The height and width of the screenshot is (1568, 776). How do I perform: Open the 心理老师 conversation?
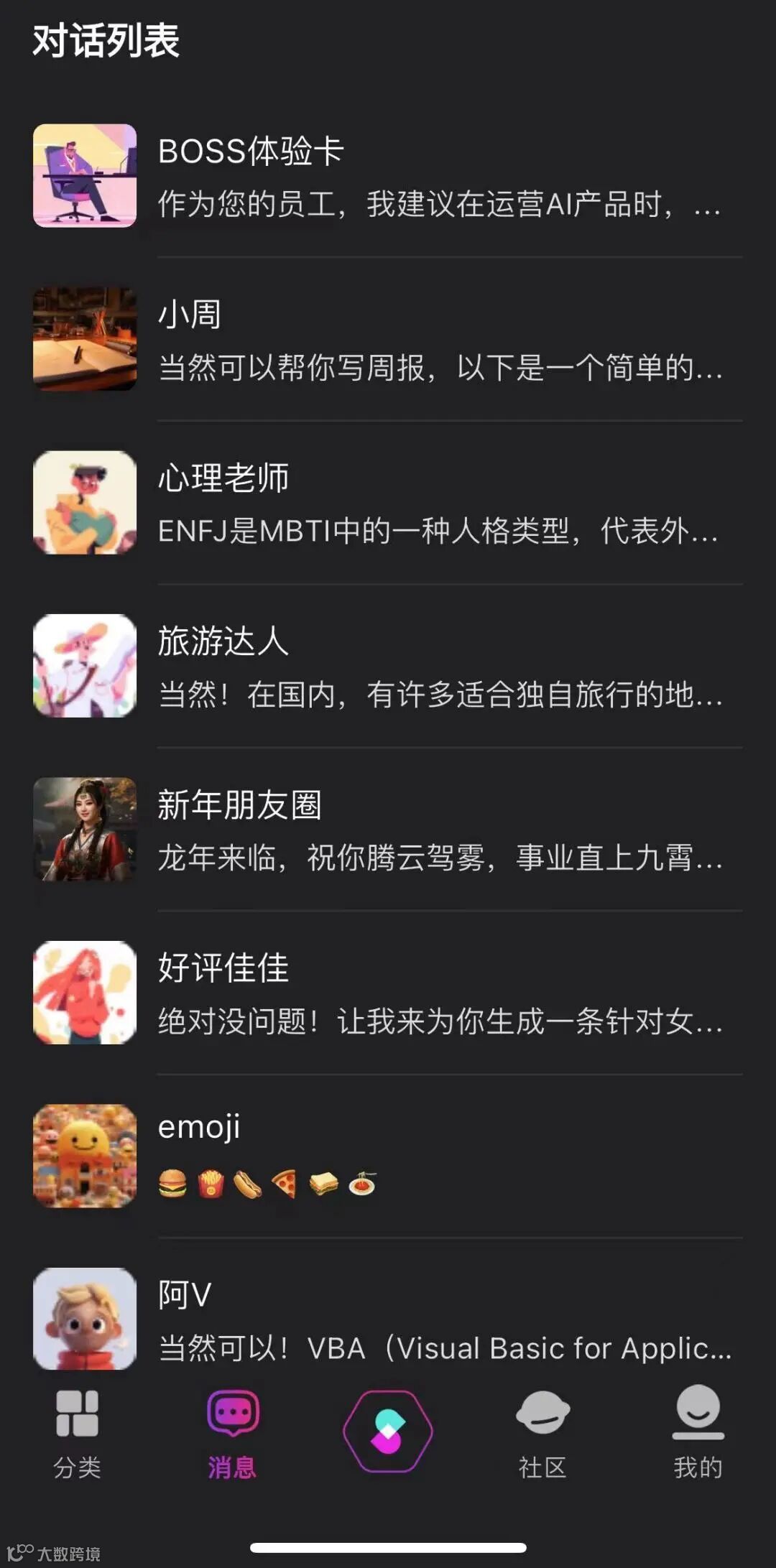[x=388, y=503]
